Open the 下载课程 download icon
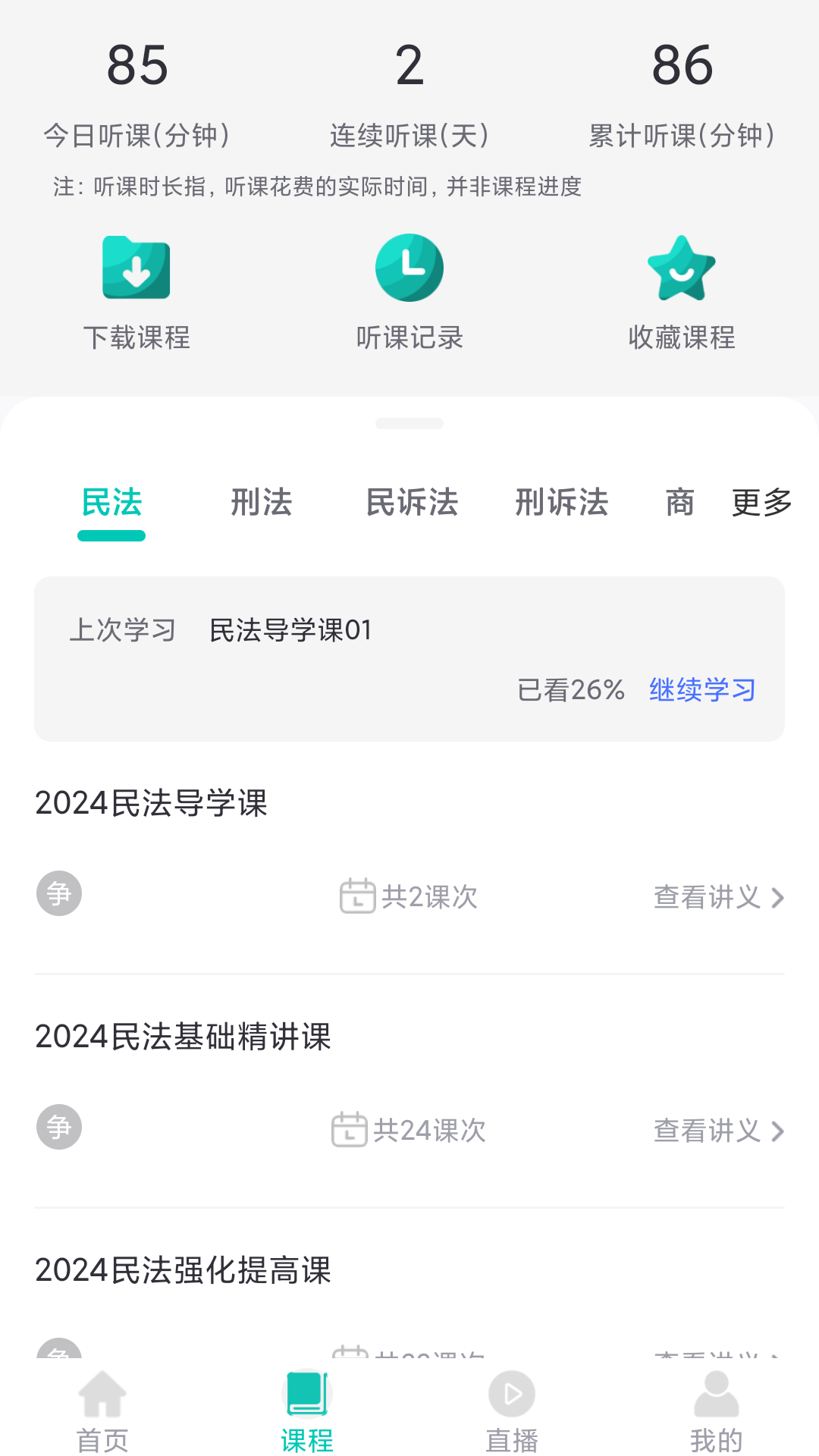 [137, 267]
